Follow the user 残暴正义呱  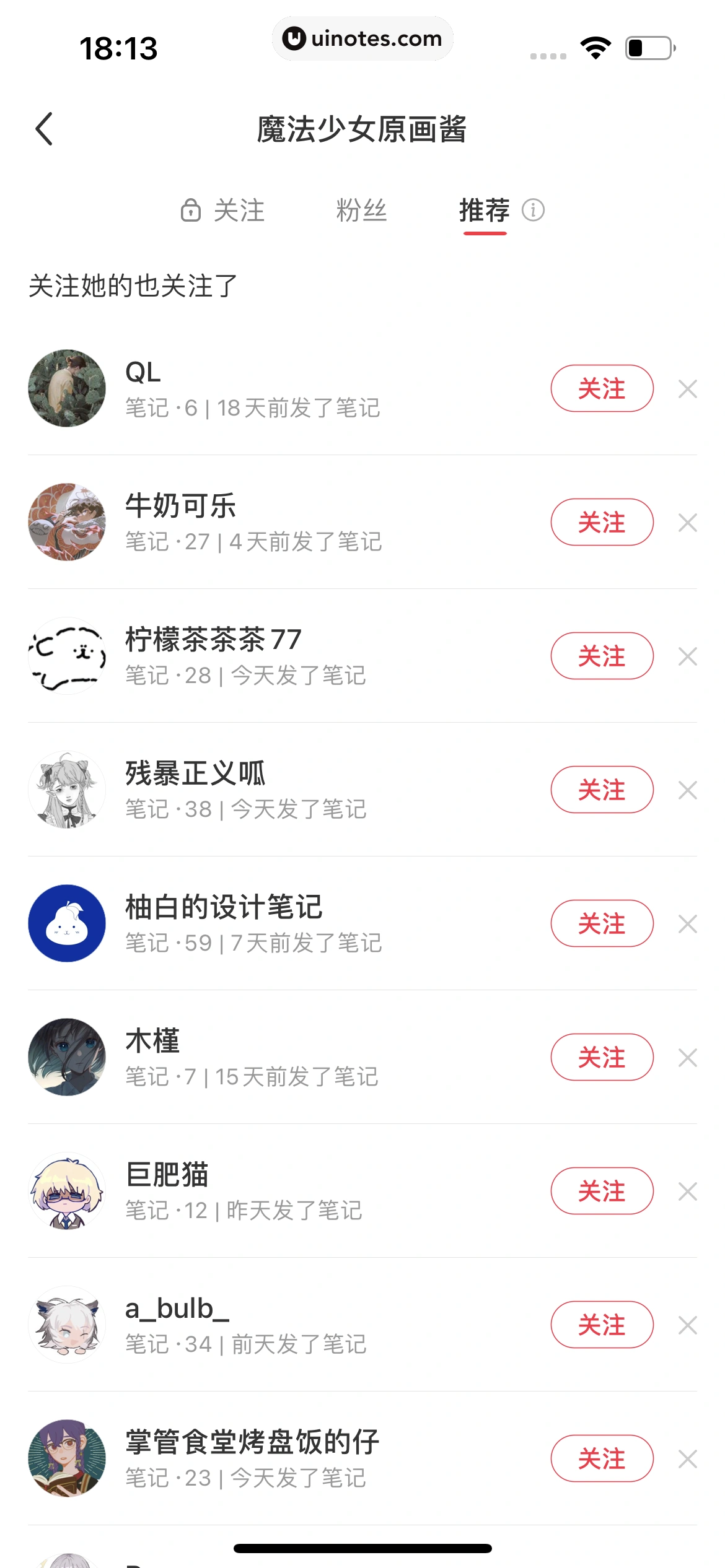tap(601, 790)
